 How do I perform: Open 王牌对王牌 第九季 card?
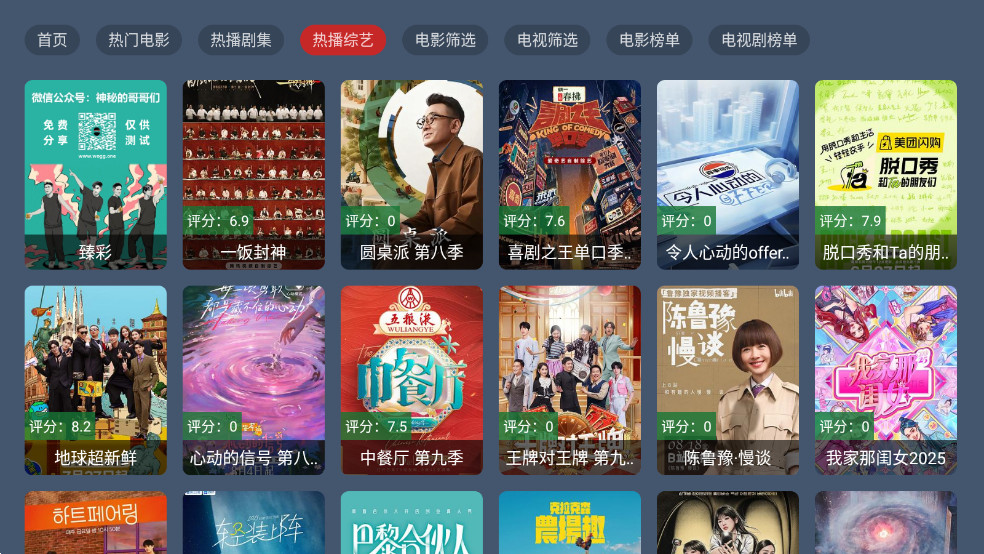coord(570,380)
